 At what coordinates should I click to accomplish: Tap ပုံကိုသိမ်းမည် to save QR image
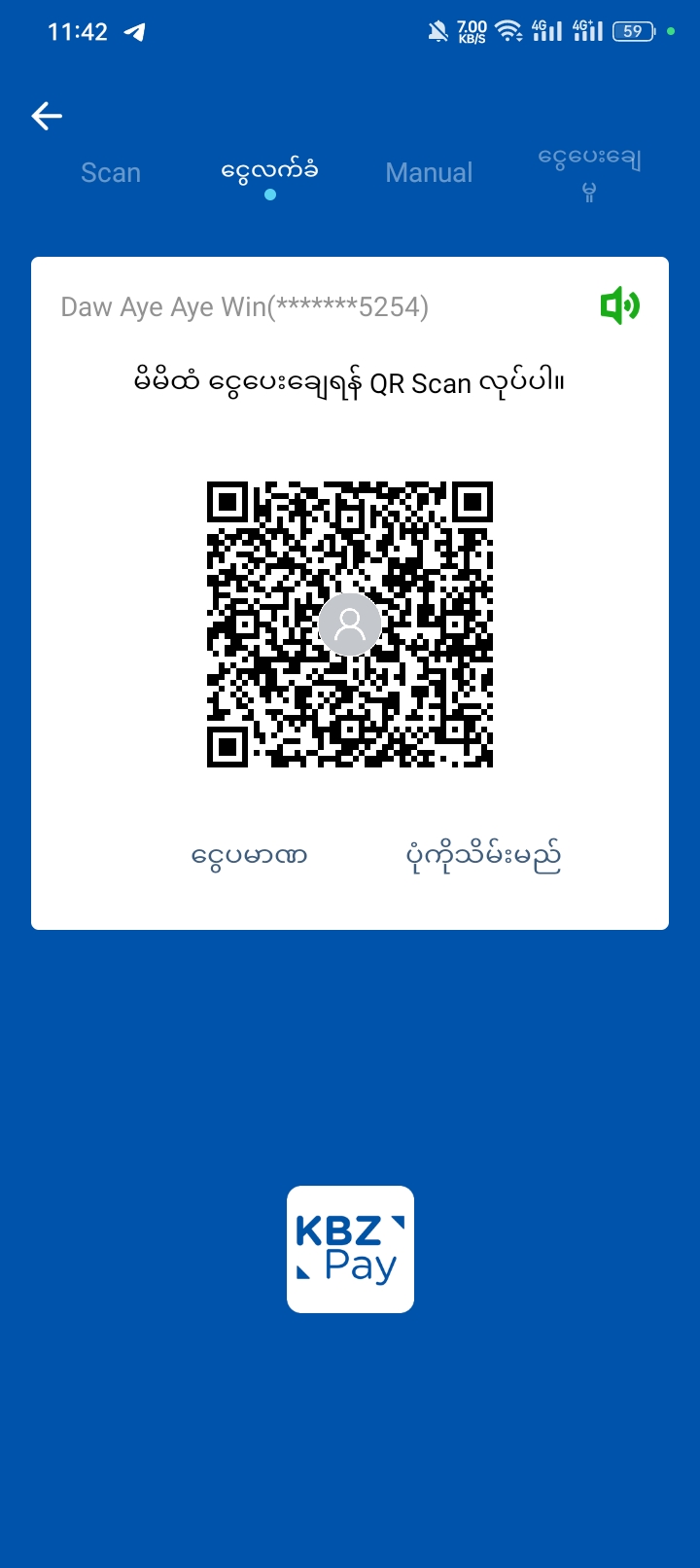483,856
